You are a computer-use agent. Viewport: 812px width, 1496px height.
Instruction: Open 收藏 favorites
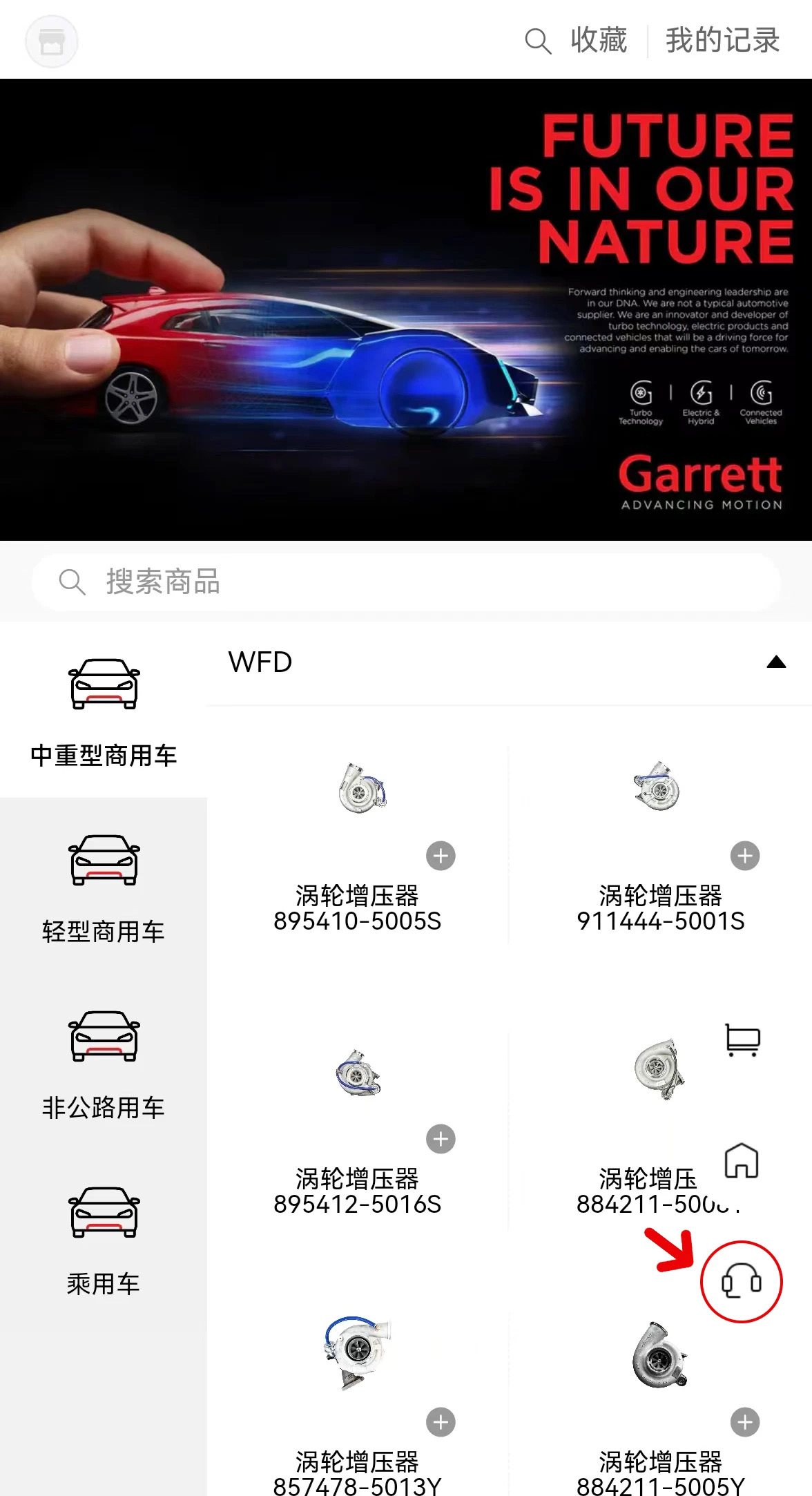coord(599,40)
